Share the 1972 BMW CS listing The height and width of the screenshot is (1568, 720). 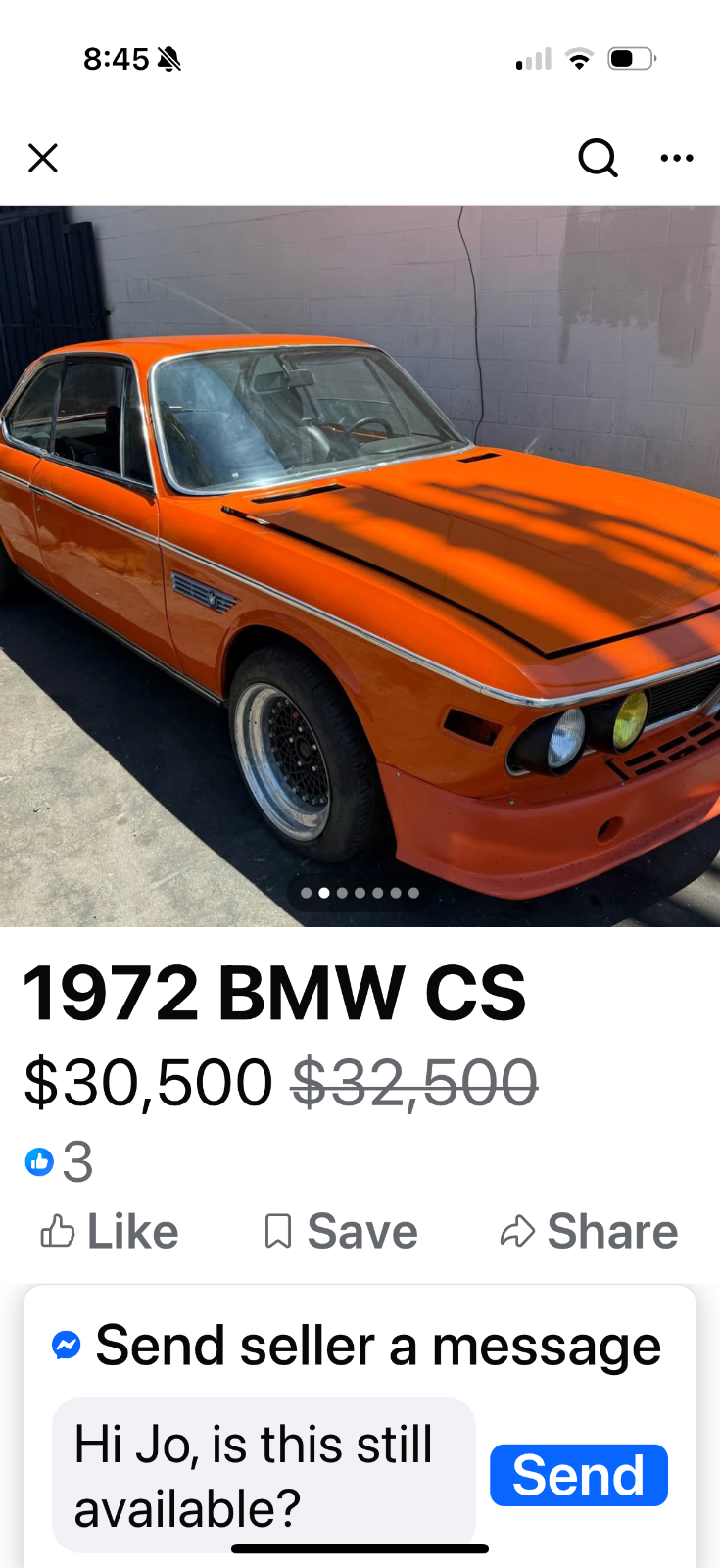click(589, 1232)
